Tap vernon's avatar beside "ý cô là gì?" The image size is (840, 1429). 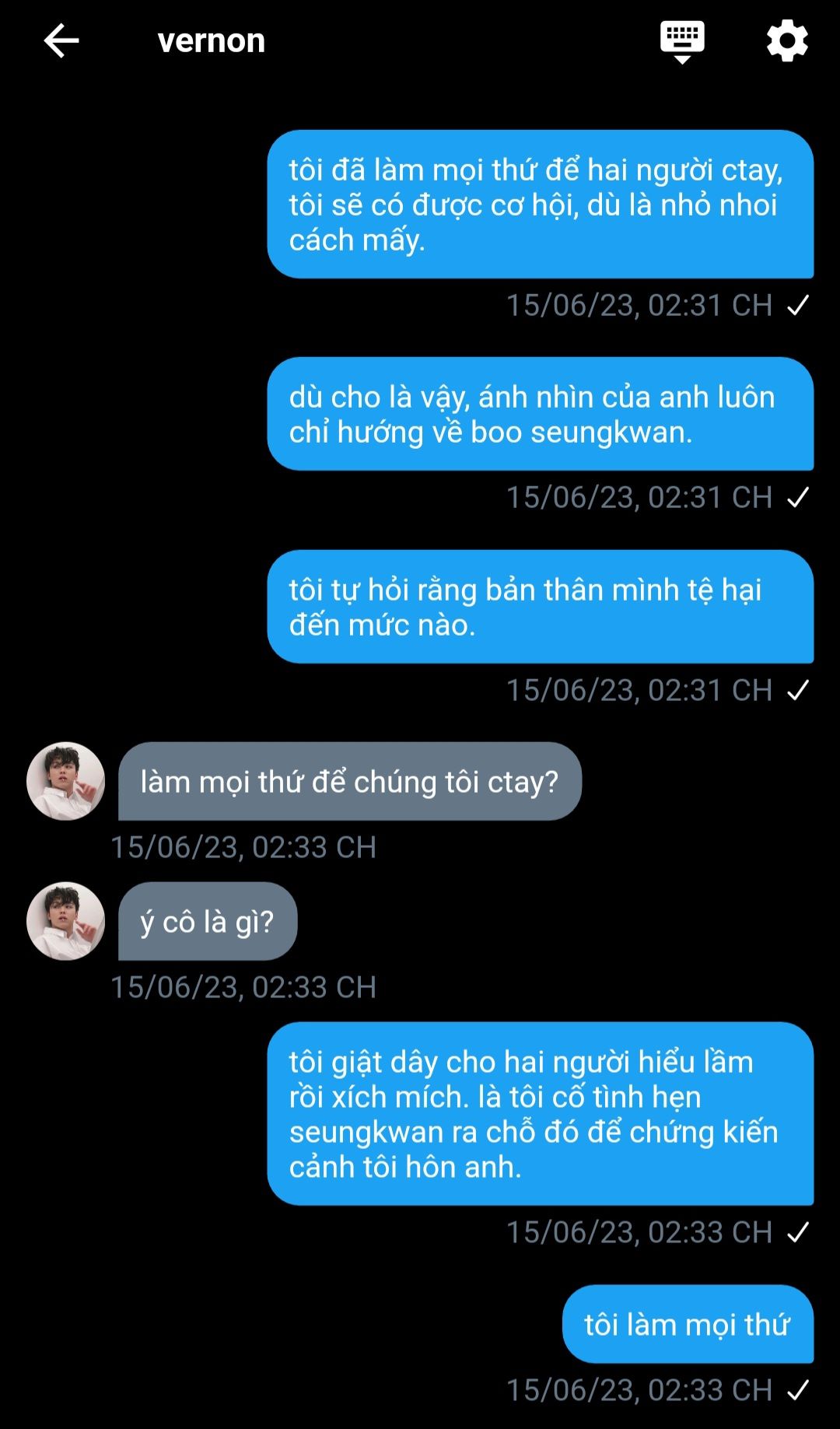(x=66, y=921)
